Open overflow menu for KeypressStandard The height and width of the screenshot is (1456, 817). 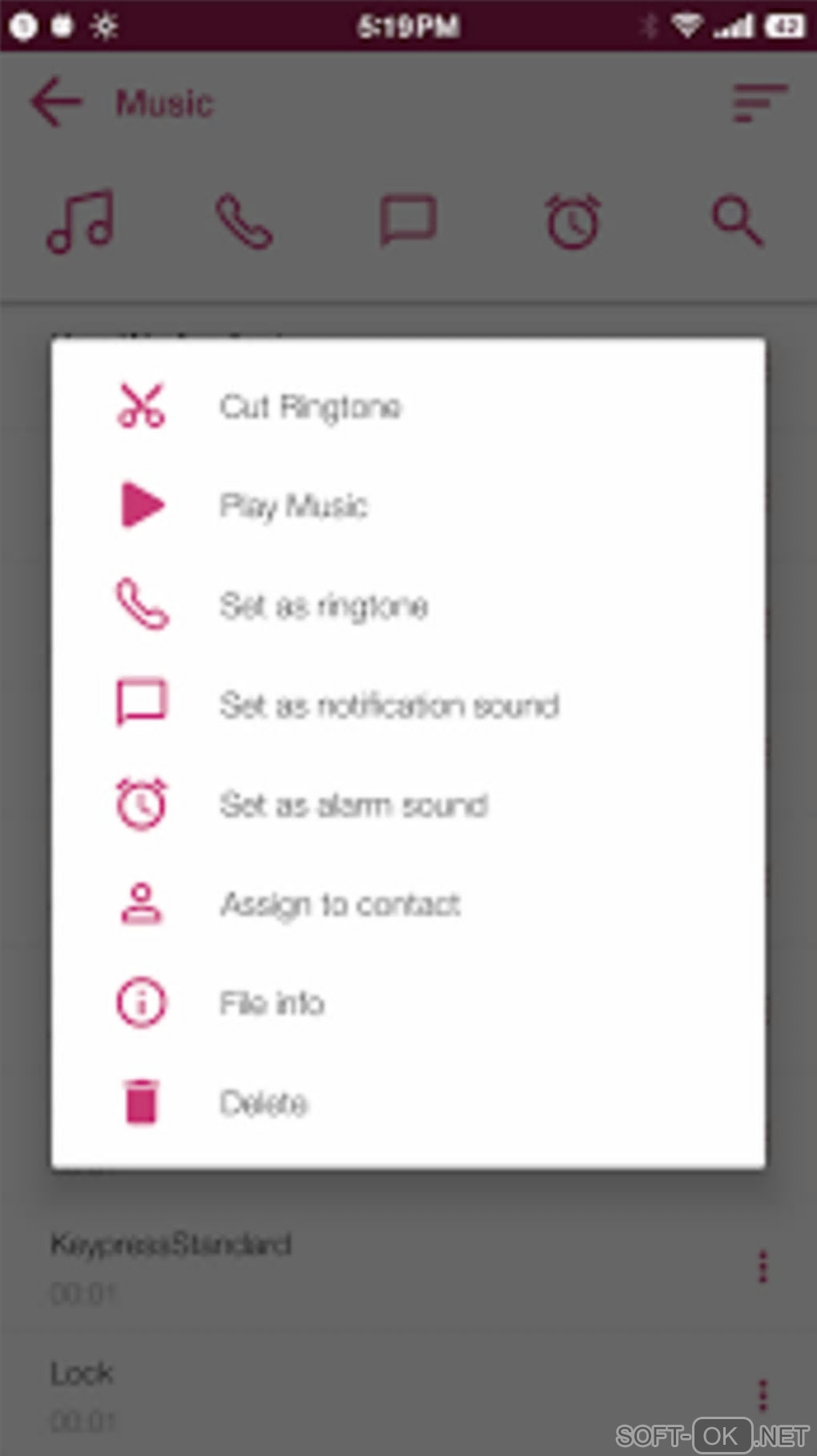coord(762,1266)
